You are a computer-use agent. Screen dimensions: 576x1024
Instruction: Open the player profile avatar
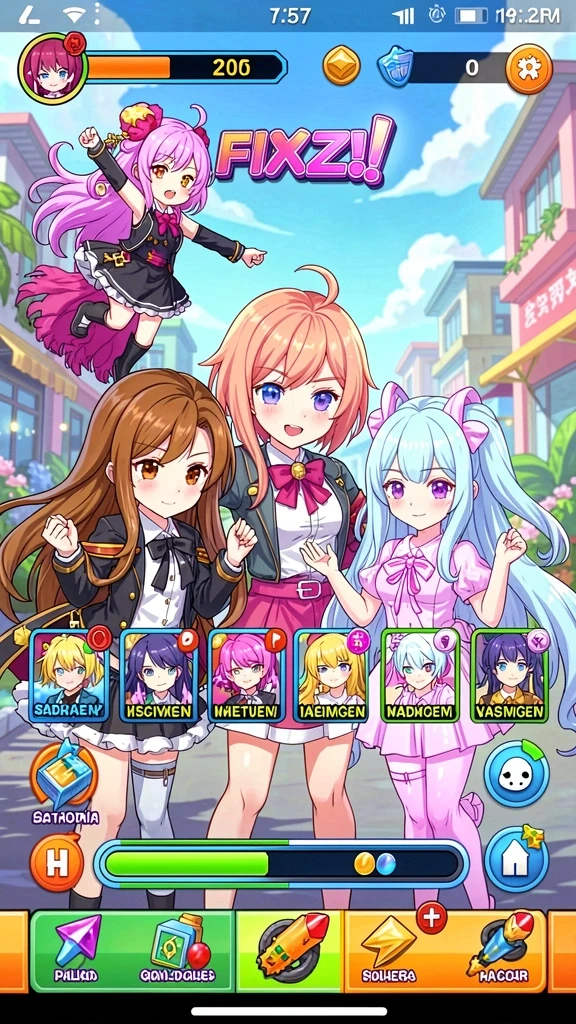tap(54, 69)
